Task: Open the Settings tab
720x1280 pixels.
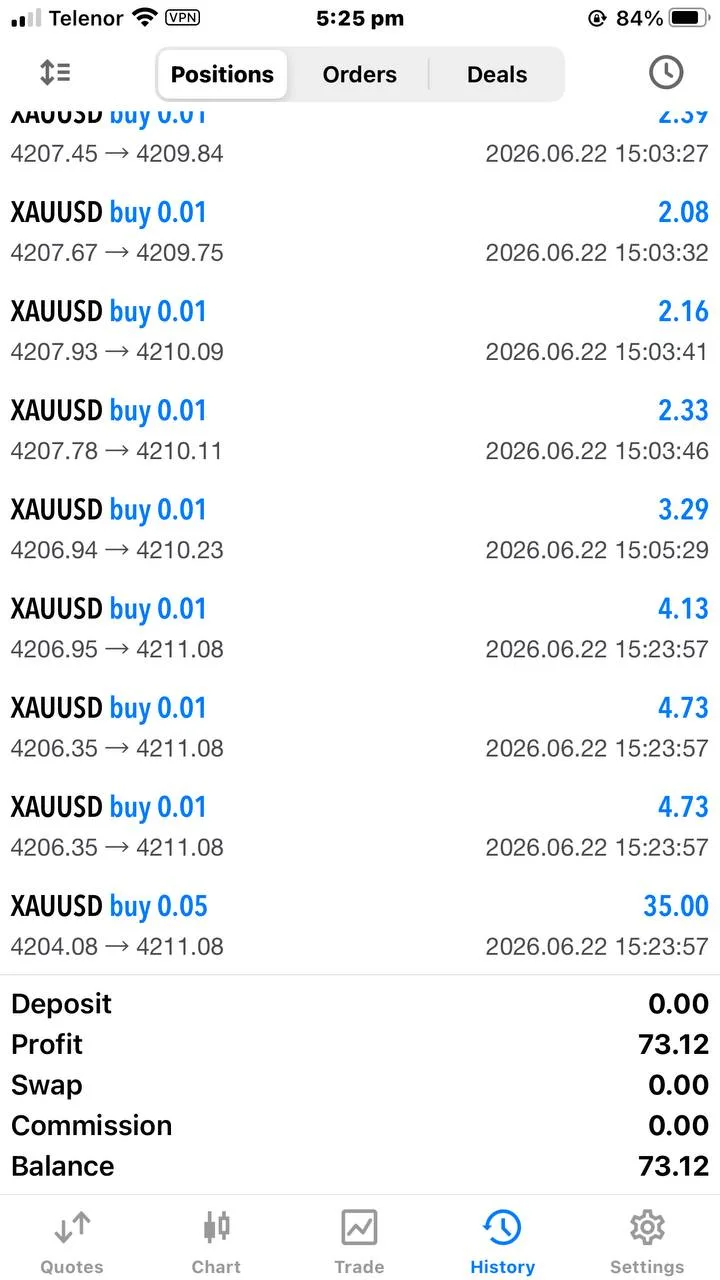Action: tap(647, 1240)
